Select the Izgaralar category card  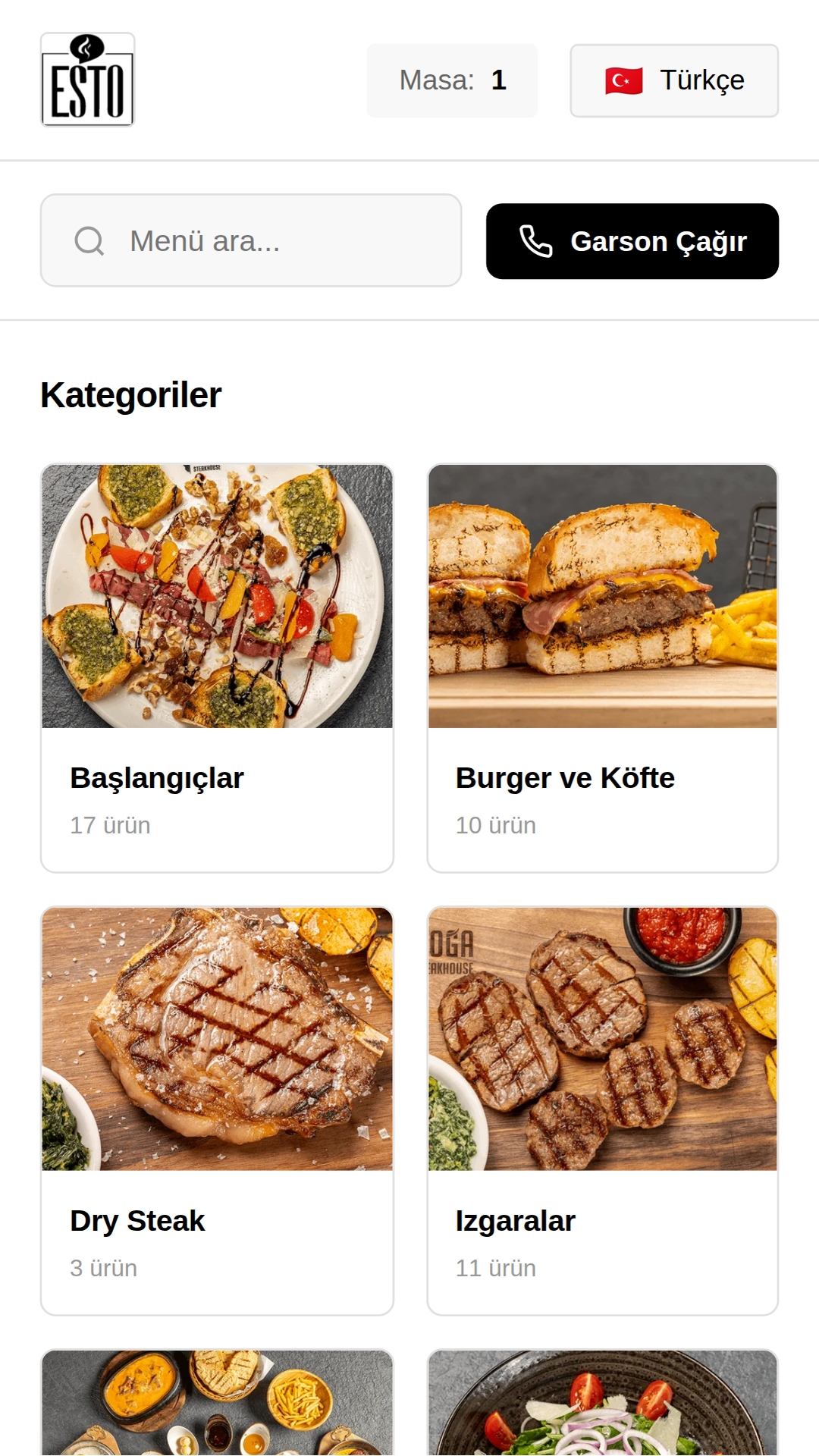(603, 1110)
